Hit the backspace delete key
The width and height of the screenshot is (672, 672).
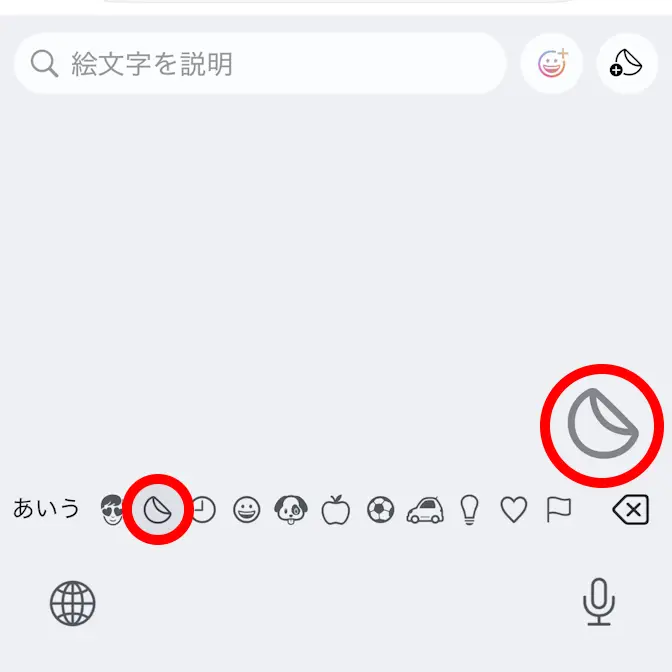click(630, 511)
